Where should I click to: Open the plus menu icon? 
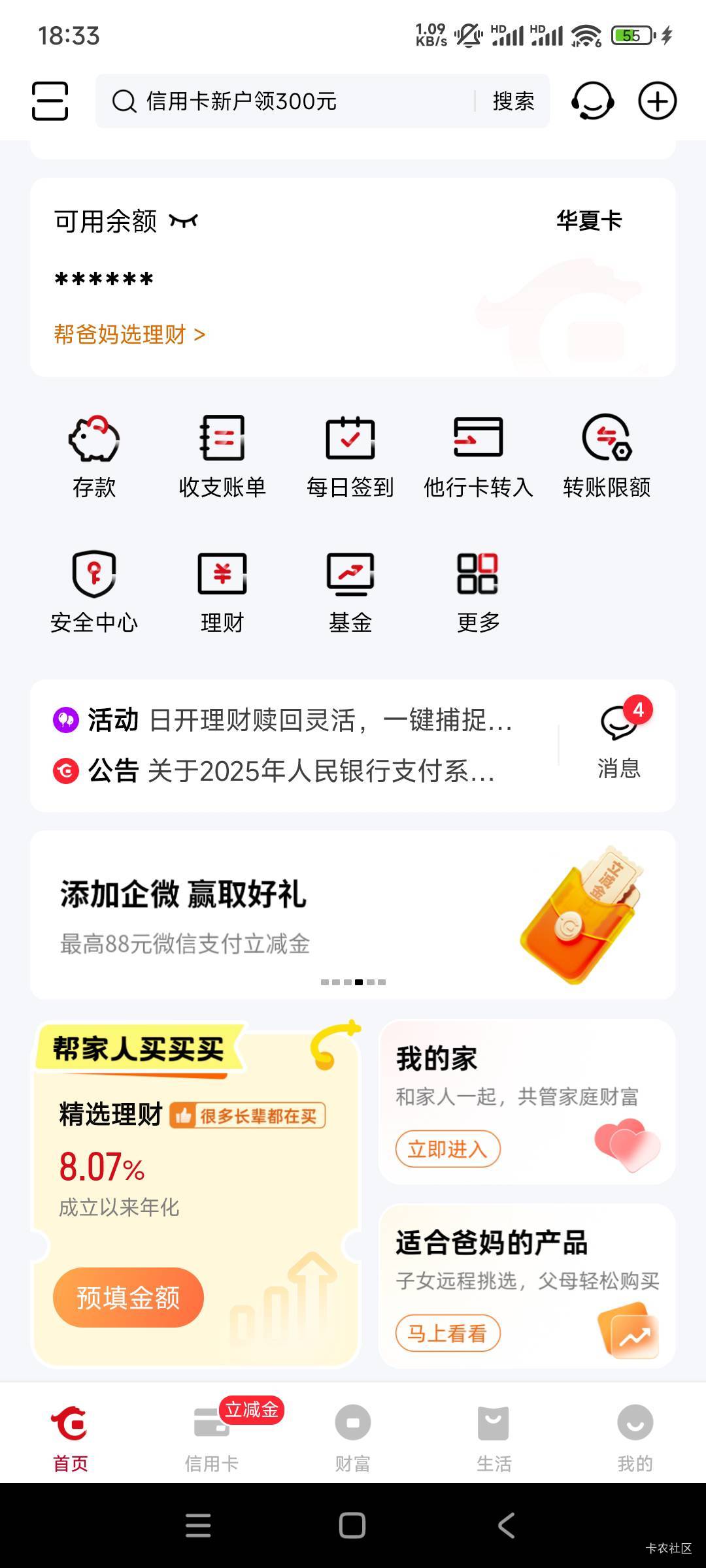657,101
